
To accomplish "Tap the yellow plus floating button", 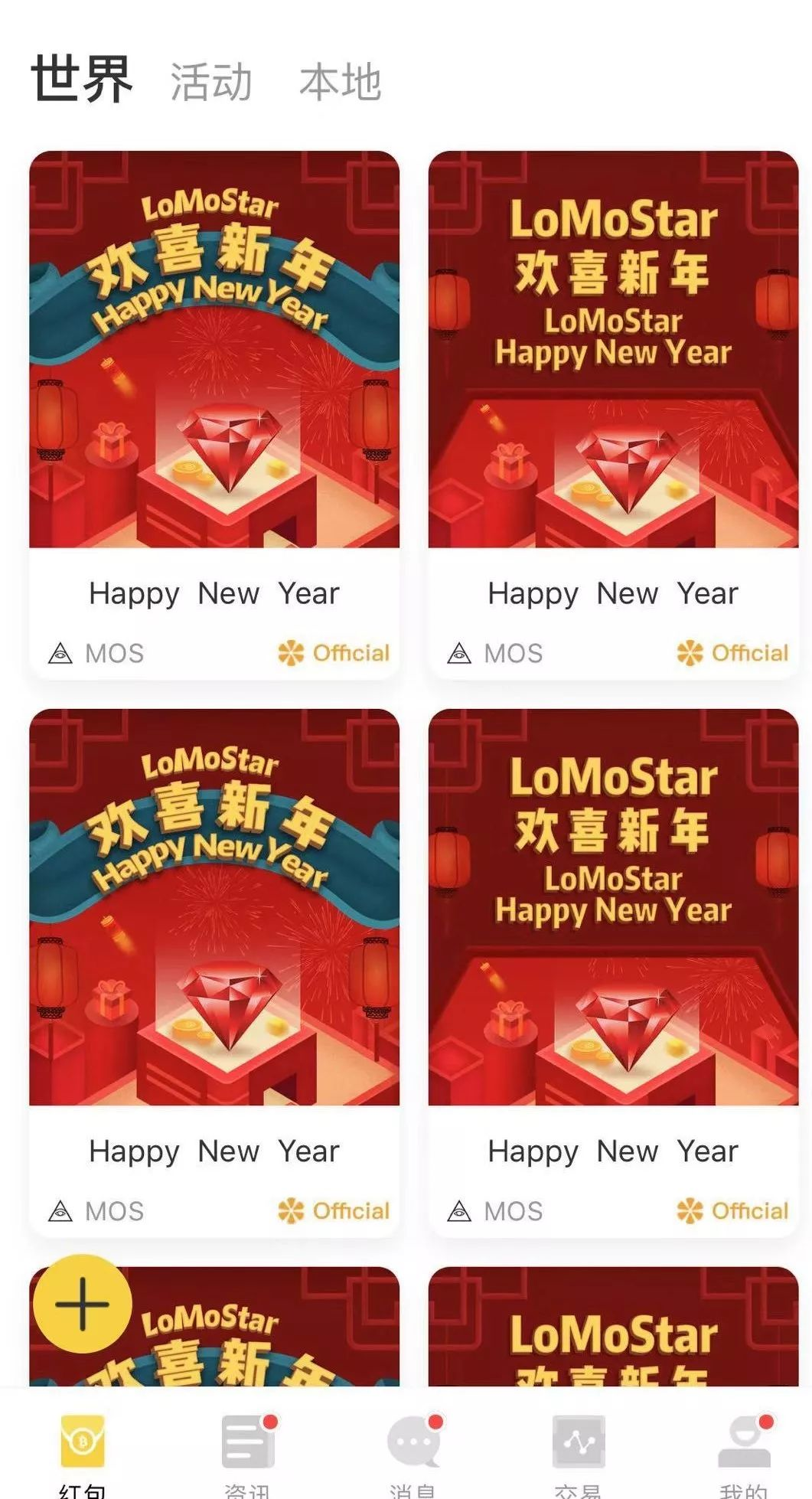I will click(x=82, y=1304).
